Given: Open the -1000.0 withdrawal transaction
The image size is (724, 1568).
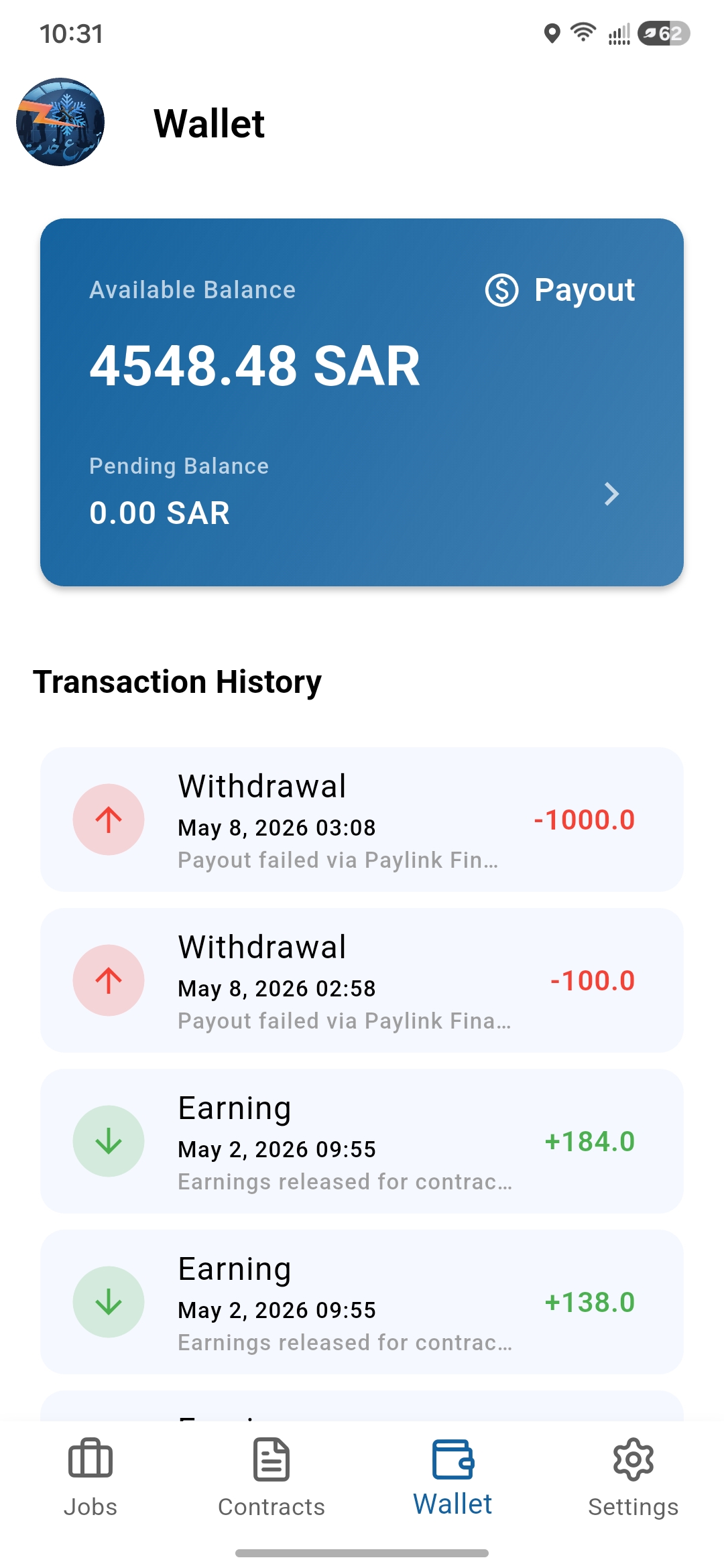Looking at the screenshot, I should tap(362, 820).
